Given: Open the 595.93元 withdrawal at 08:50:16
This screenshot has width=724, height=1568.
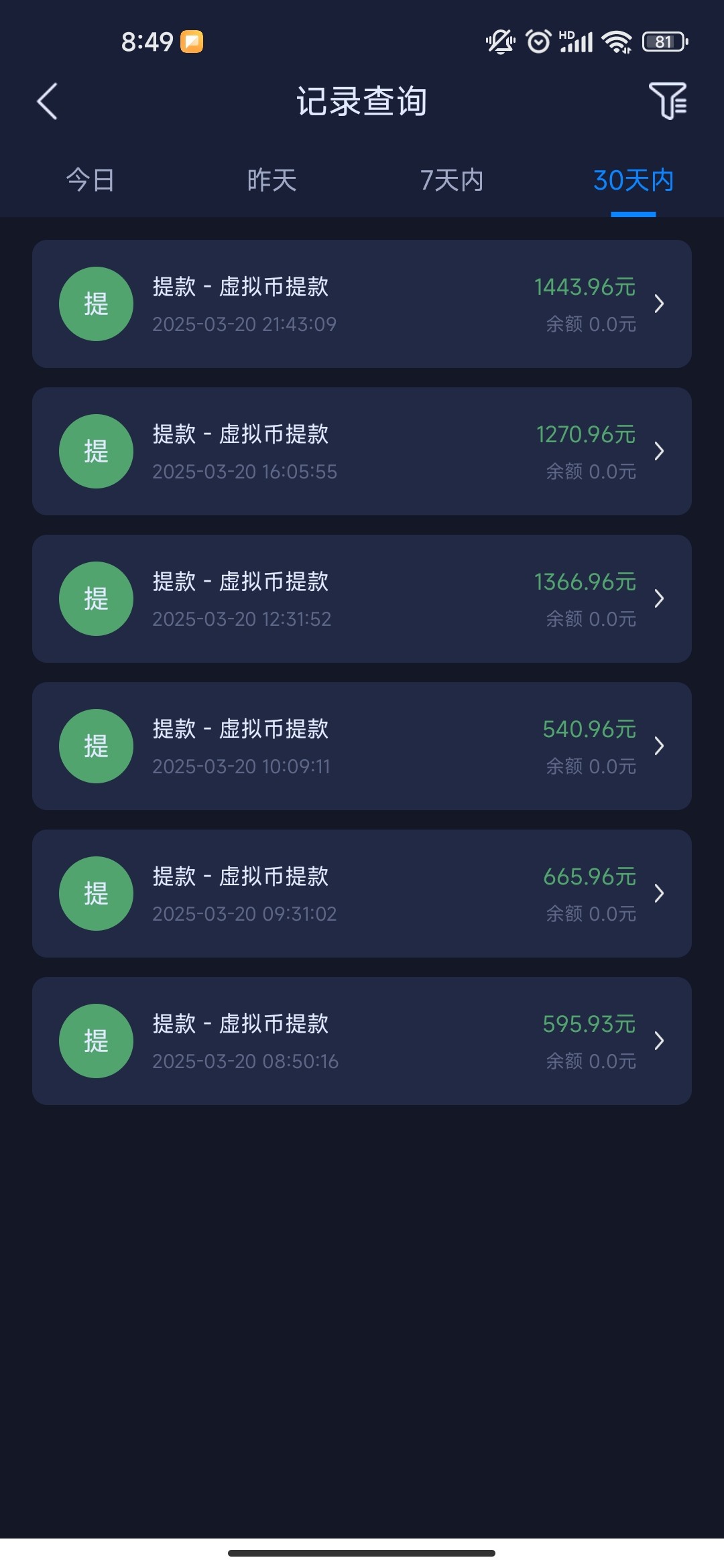Looking at the screenshot, I should point(362,1041).
